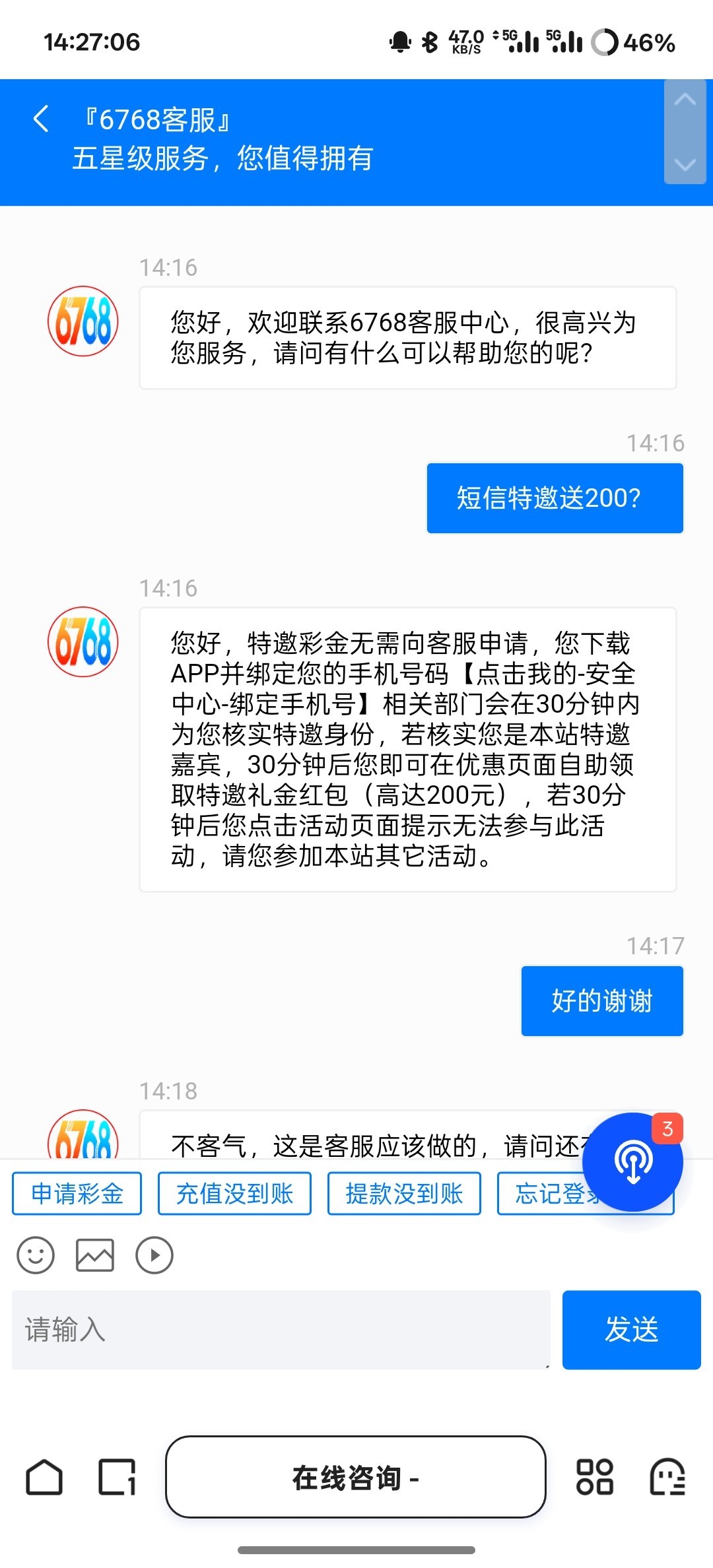Tap the 在线咨询 address bar
The image size is (713, 1568).
[355, 1477]
